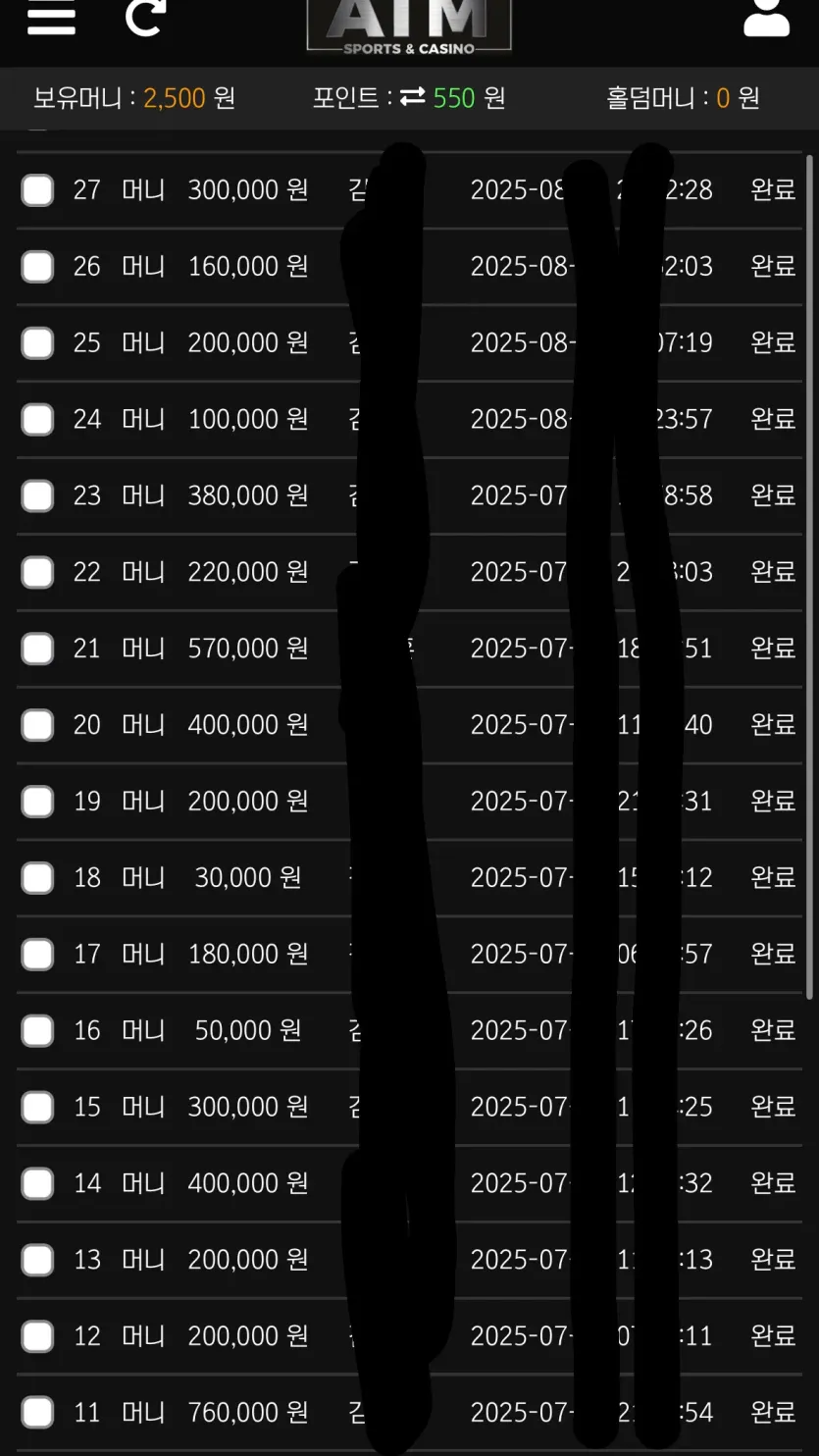Check row 22 with 220,000 원

(x=37, y=572)
